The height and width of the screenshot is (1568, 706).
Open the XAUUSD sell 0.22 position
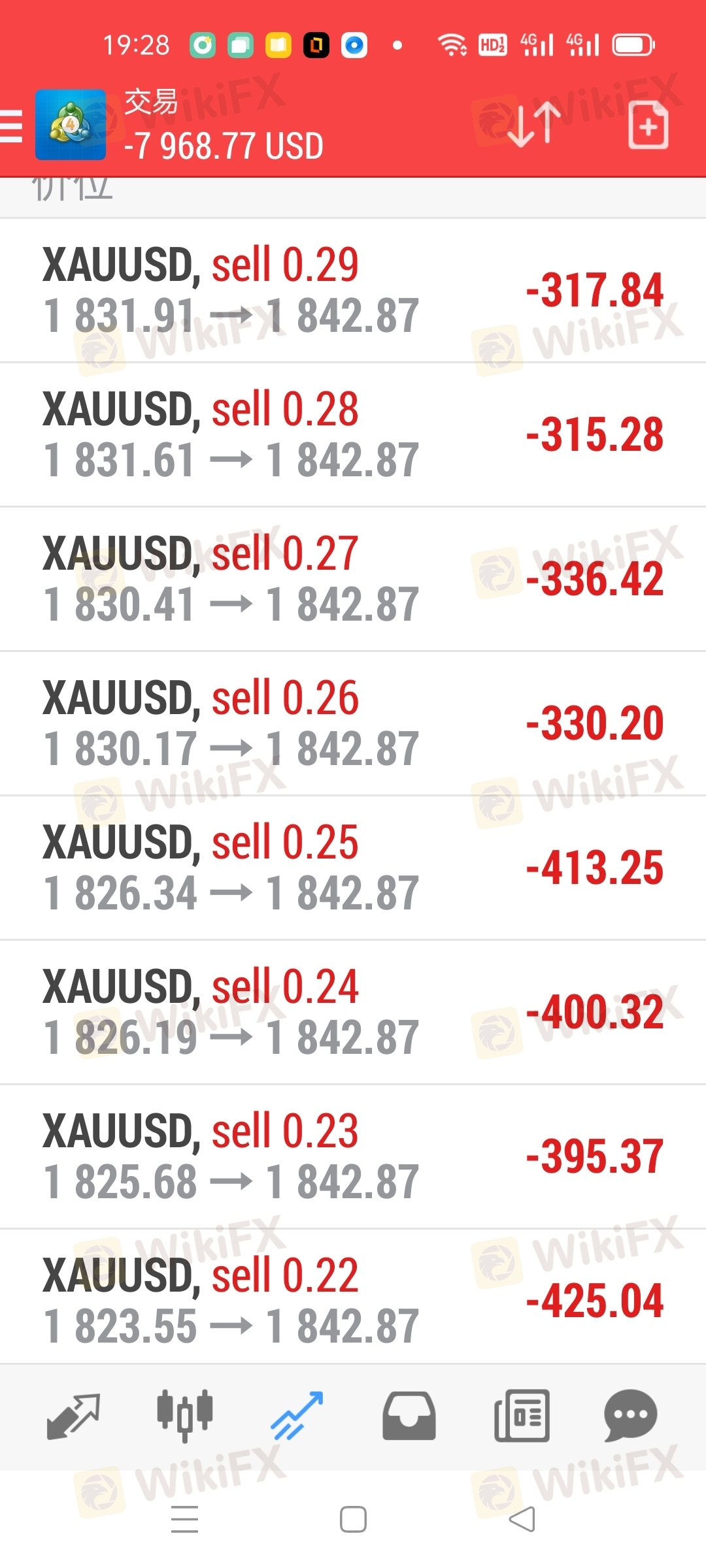click(x=353, y=1297)
